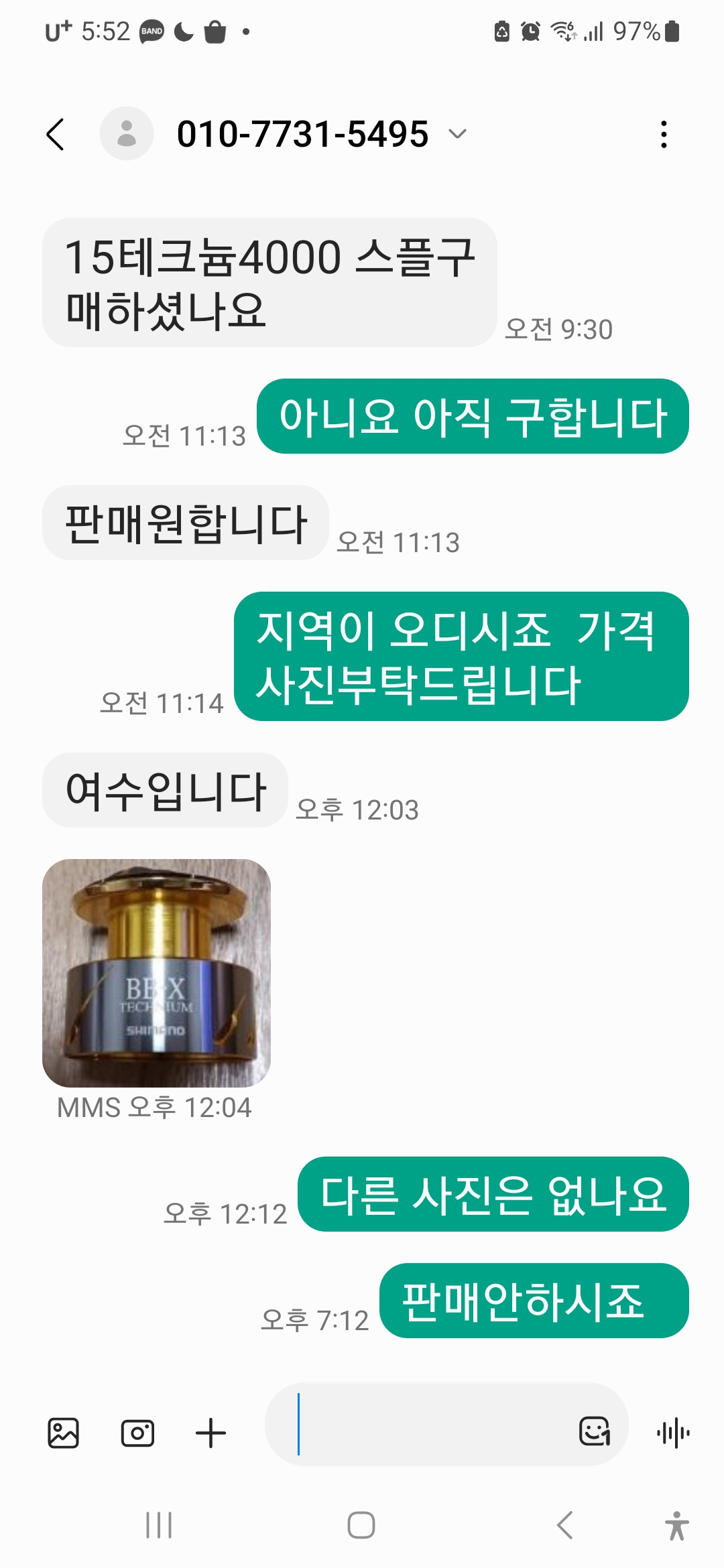Image resolution: width=724 pixels, height=1568 pixels.
Task: Open the recent apps screen
Action: [x=159, y=1525]
